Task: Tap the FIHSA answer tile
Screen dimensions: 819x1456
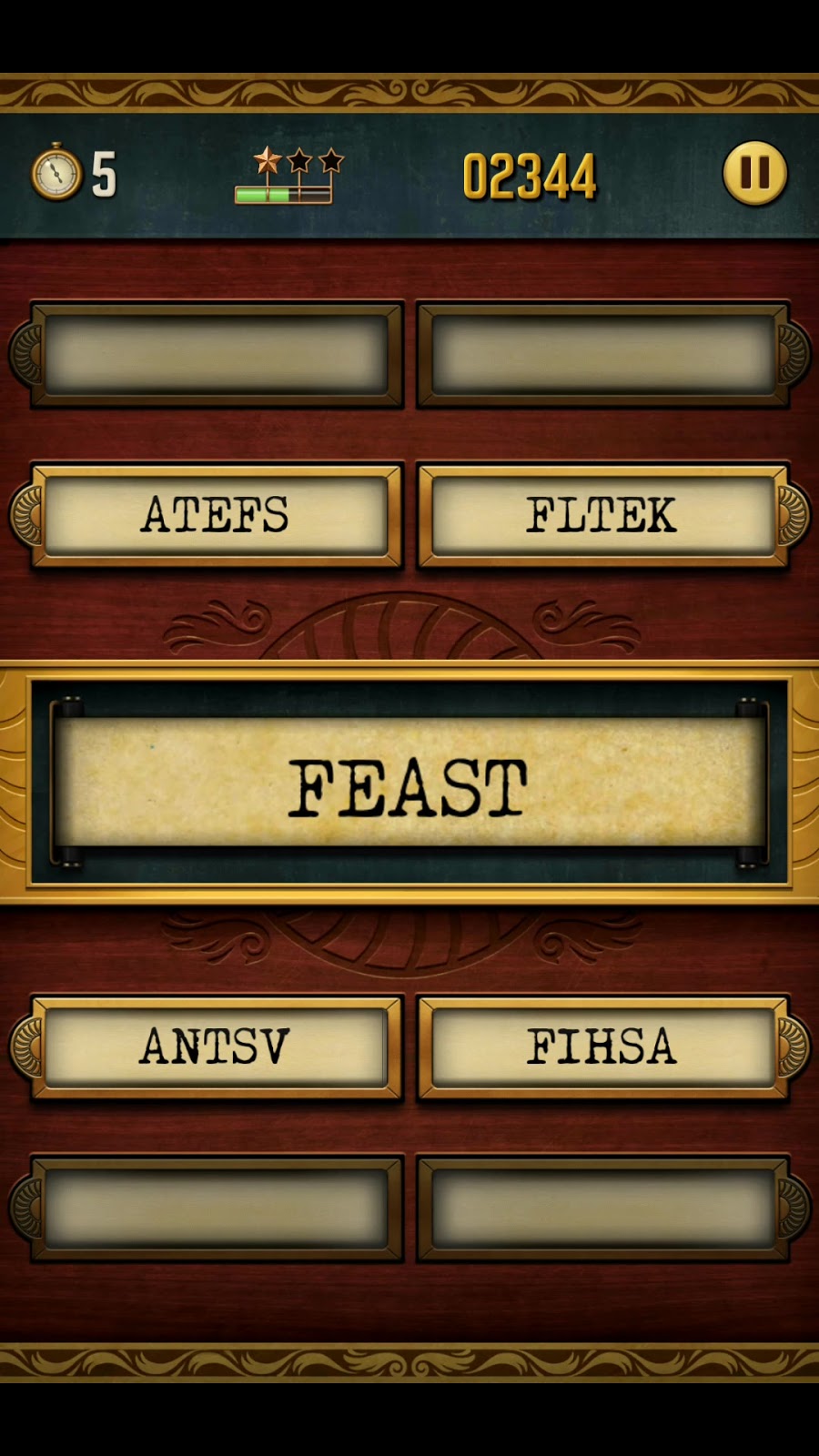Action: click(x=602, y=1046)
